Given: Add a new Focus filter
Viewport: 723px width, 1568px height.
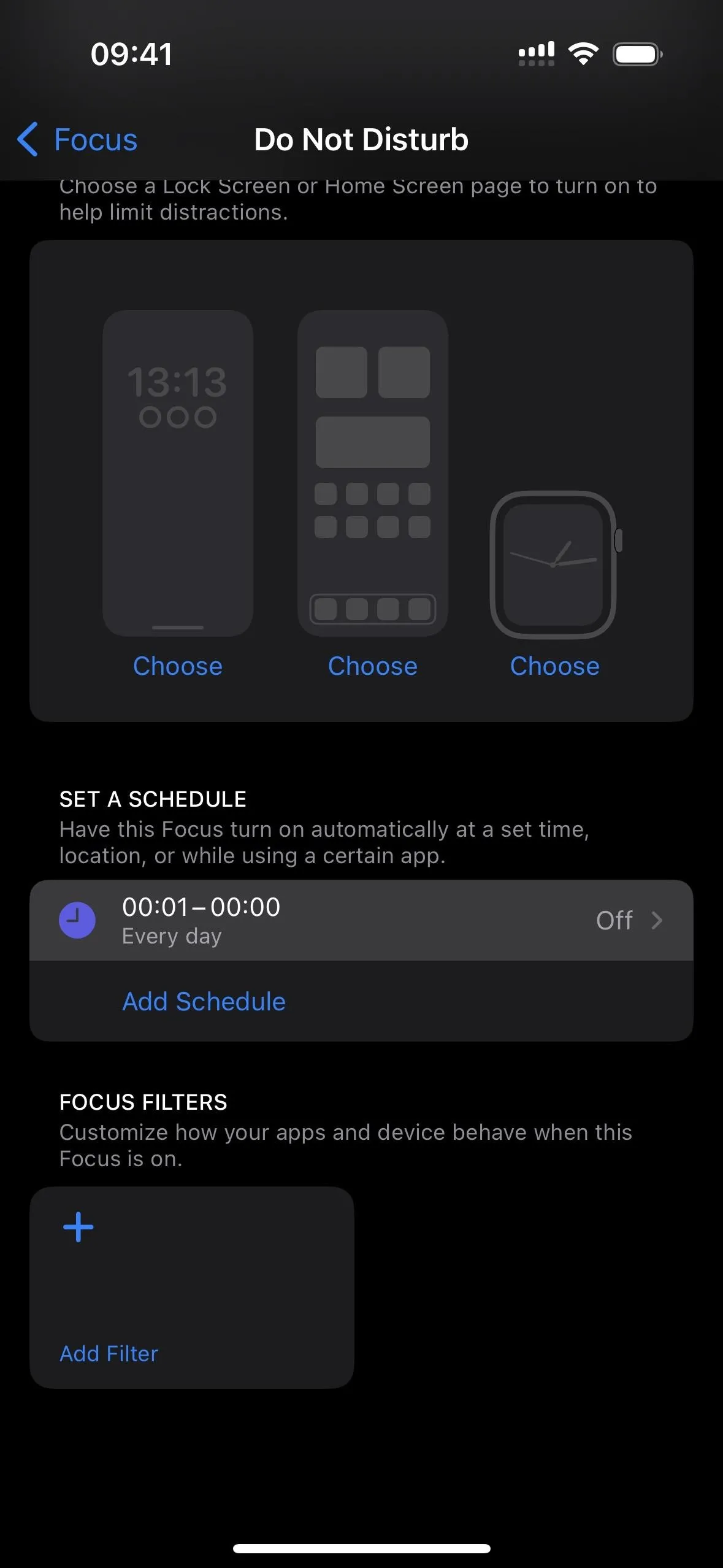Looking at the screenshot, I should click(192, 1287).
